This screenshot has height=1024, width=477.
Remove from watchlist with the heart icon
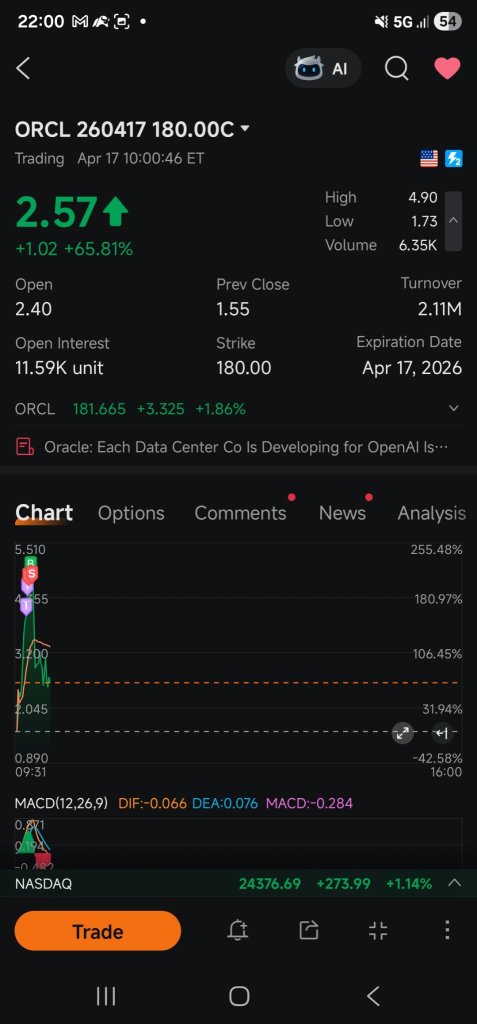click(448, 68)
